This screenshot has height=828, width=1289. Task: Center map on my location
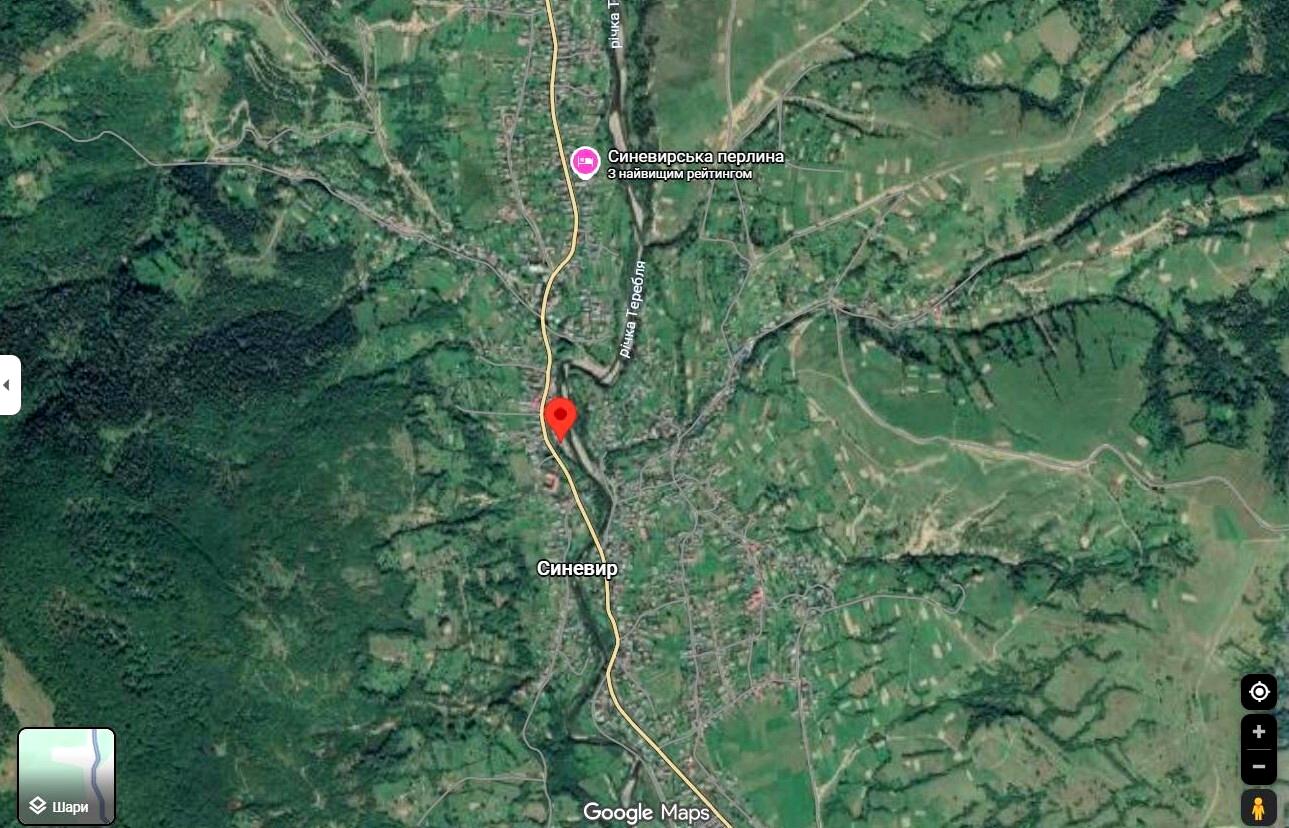(1258, 692)
